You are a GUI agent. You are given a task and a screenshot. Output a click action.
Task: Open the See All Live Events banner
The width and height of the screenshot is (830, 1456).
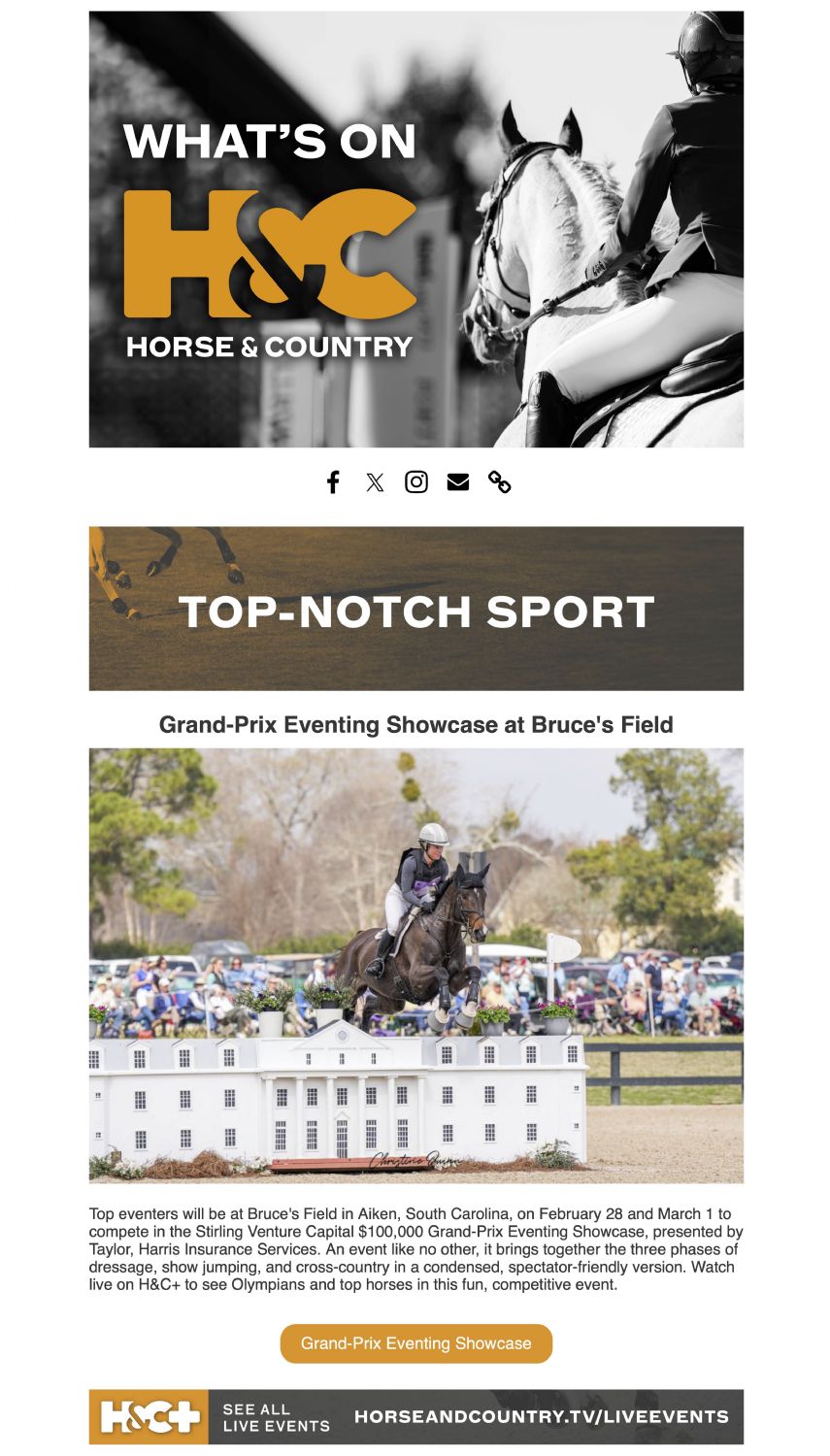(416, 1417)
